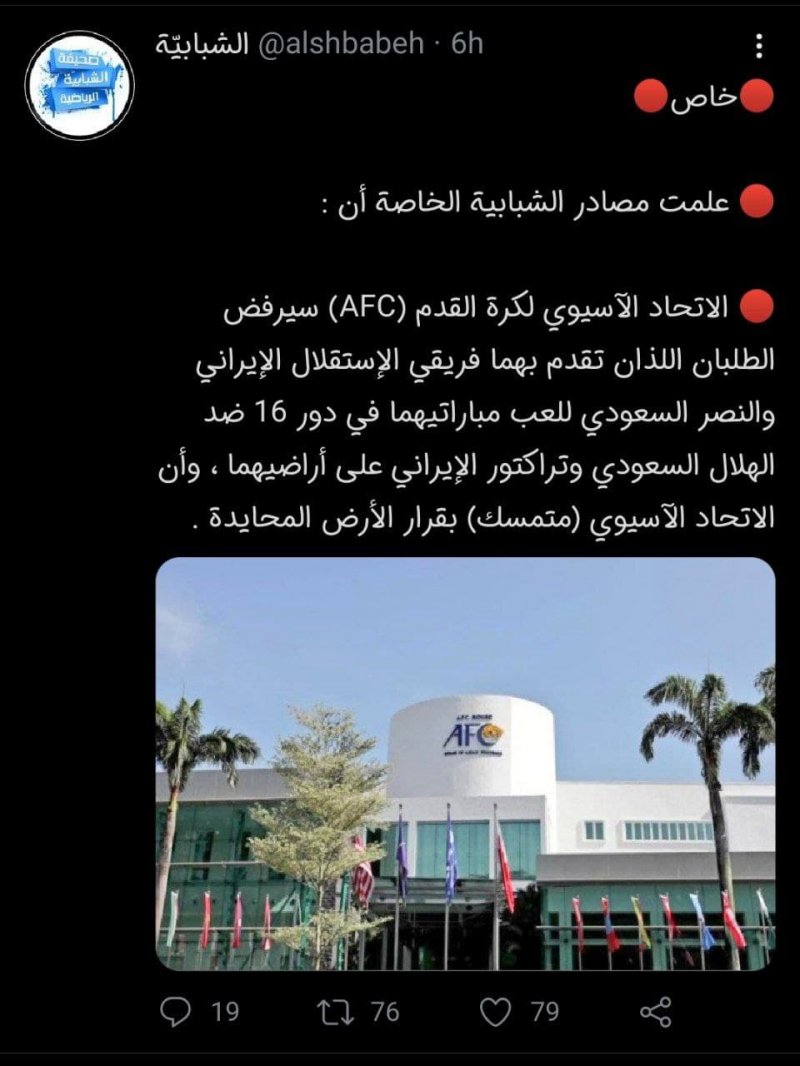Open the الشبابيّة profile picture
This screenshot has width=800, height=1066.
(x=79, y=84)
